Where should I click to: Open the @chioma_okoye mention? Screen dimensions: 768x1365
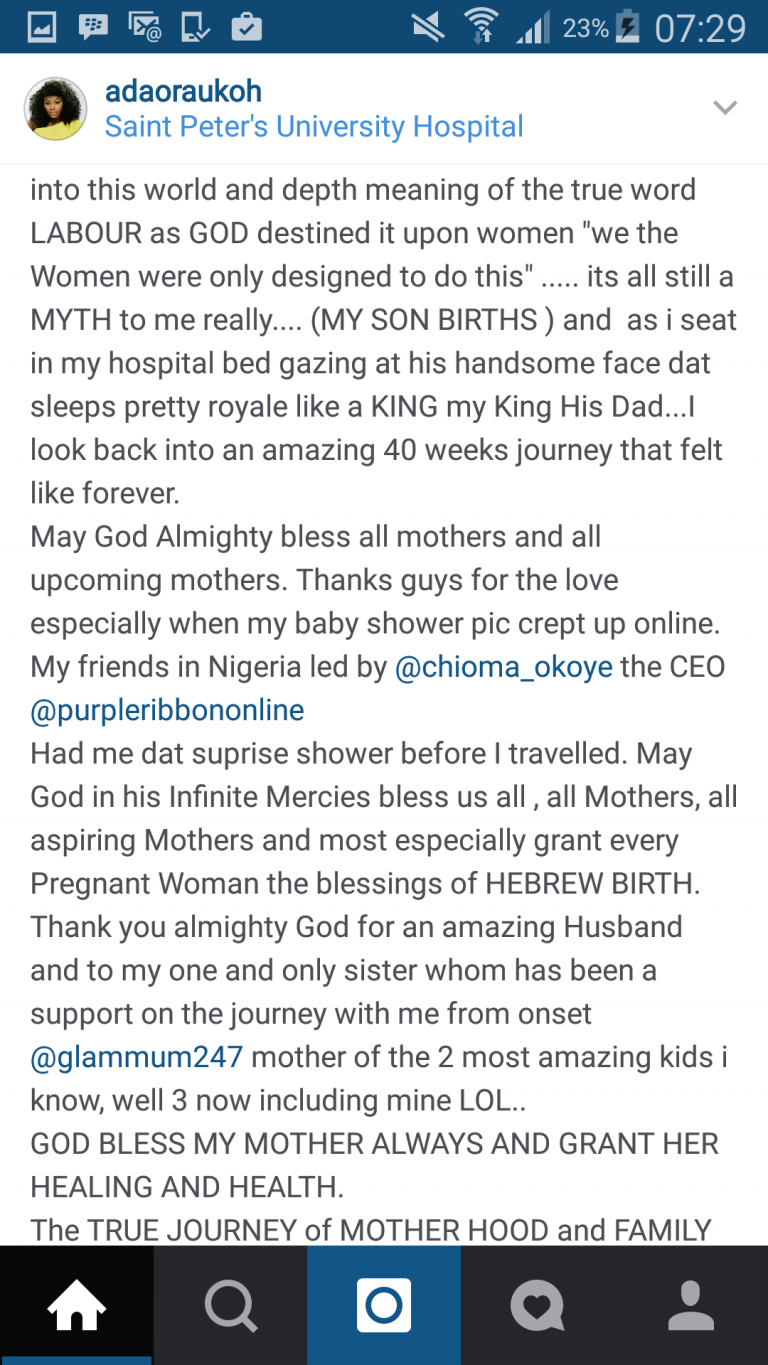click(x=504, y=667)
